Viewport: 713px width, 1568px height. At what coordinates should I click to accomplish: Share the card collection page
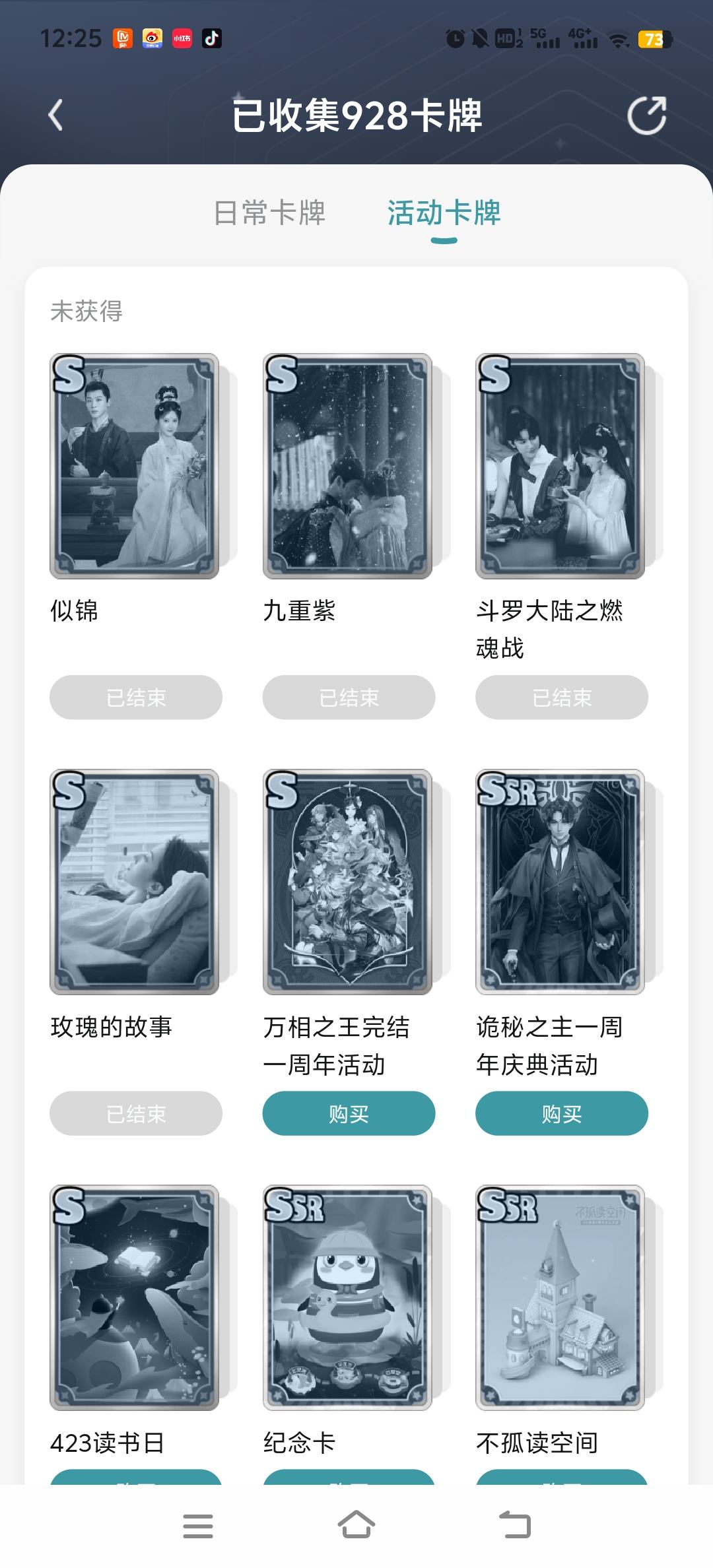pos(646,116)
